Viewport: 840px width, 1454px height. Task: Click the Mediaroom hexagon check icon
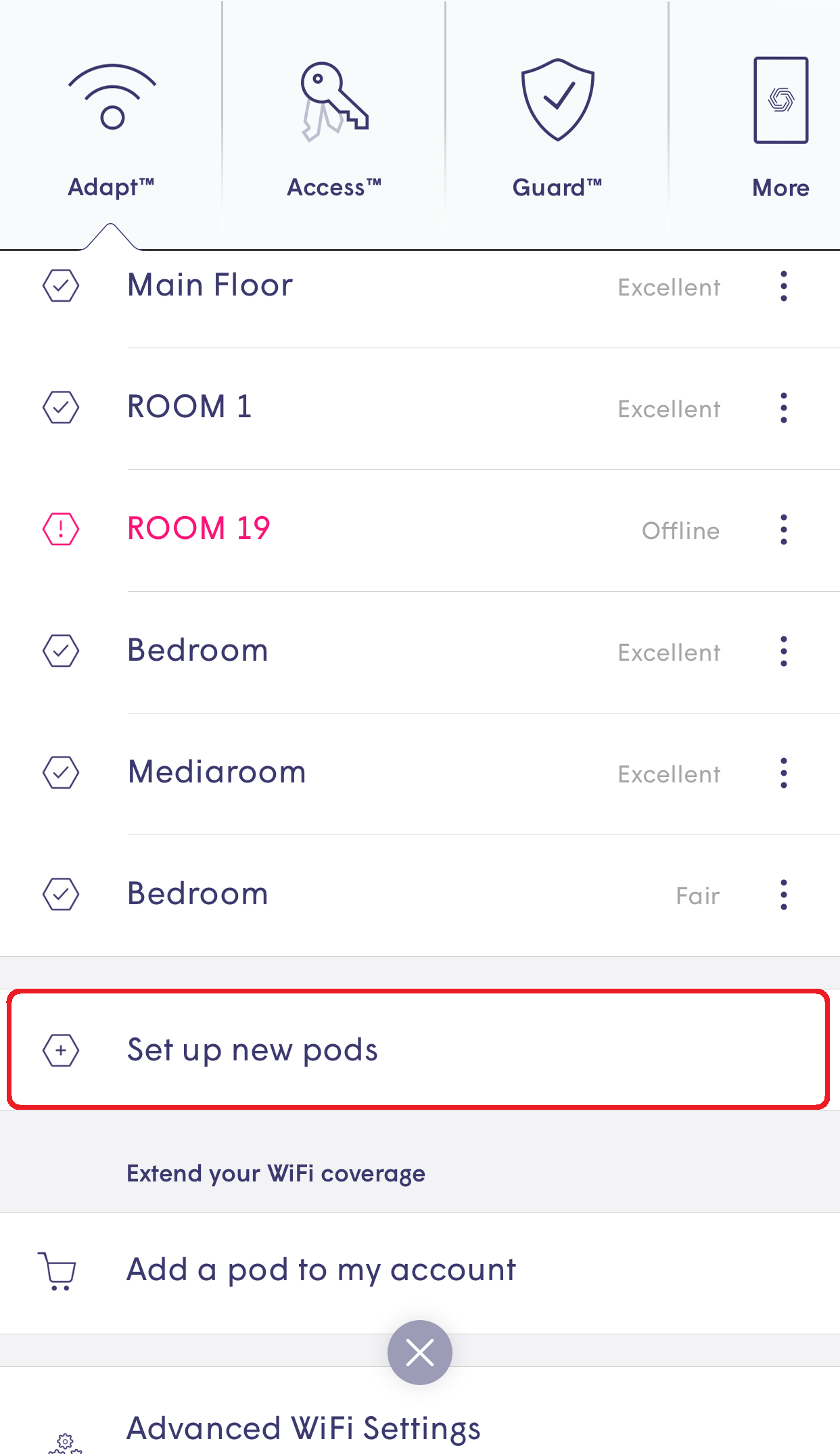pyautogui.click(x=60, y=772)
